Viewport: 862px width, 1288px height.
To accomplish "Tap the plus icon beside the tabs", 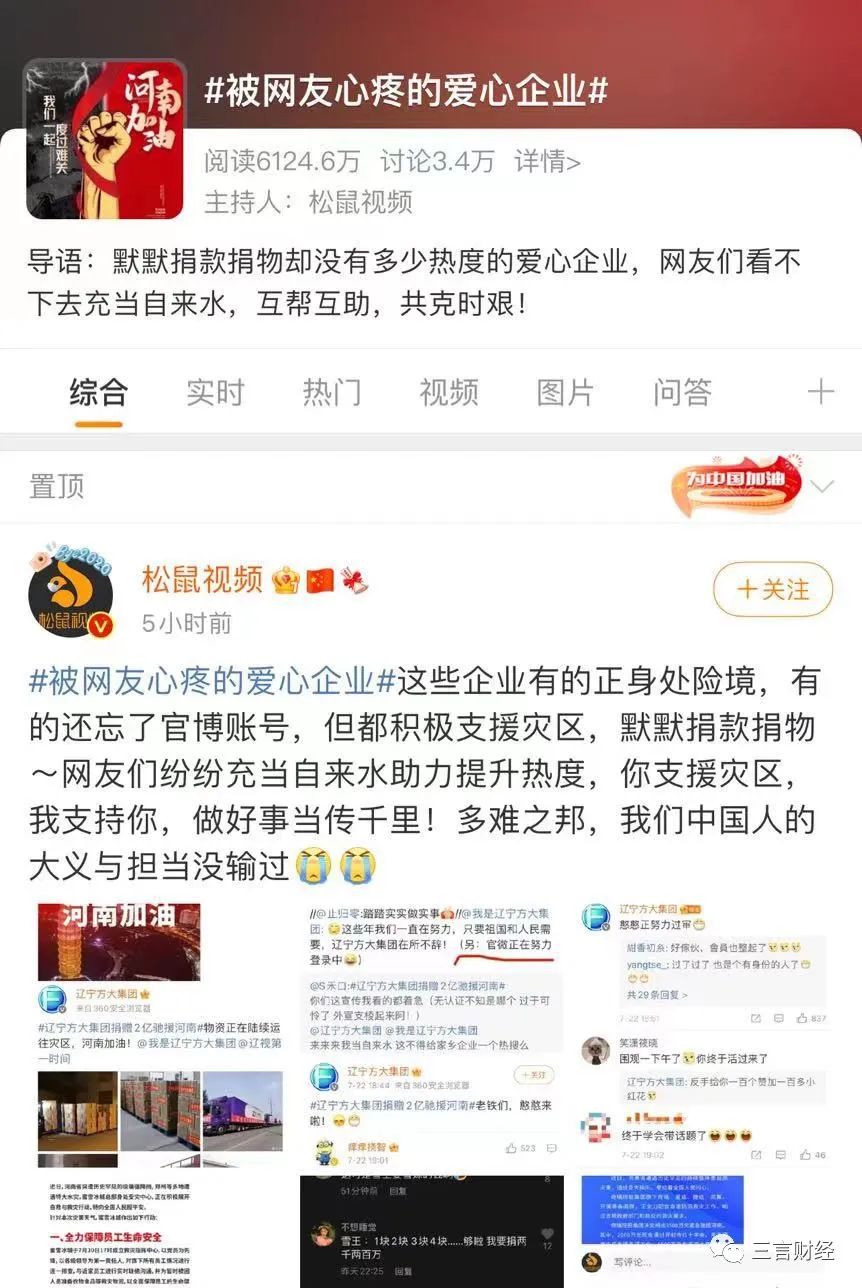I will point(820,392).
